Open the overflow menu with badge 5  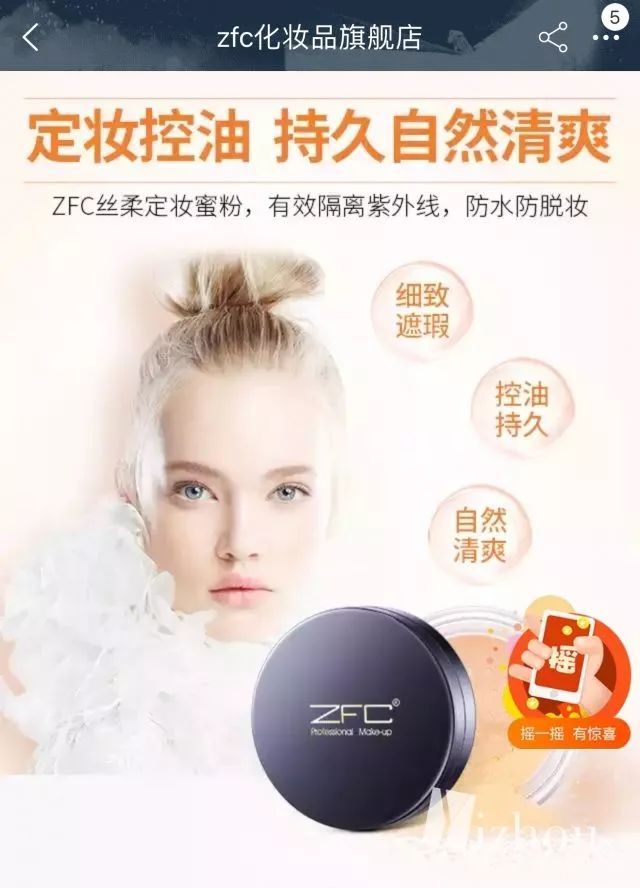point(606,36)
